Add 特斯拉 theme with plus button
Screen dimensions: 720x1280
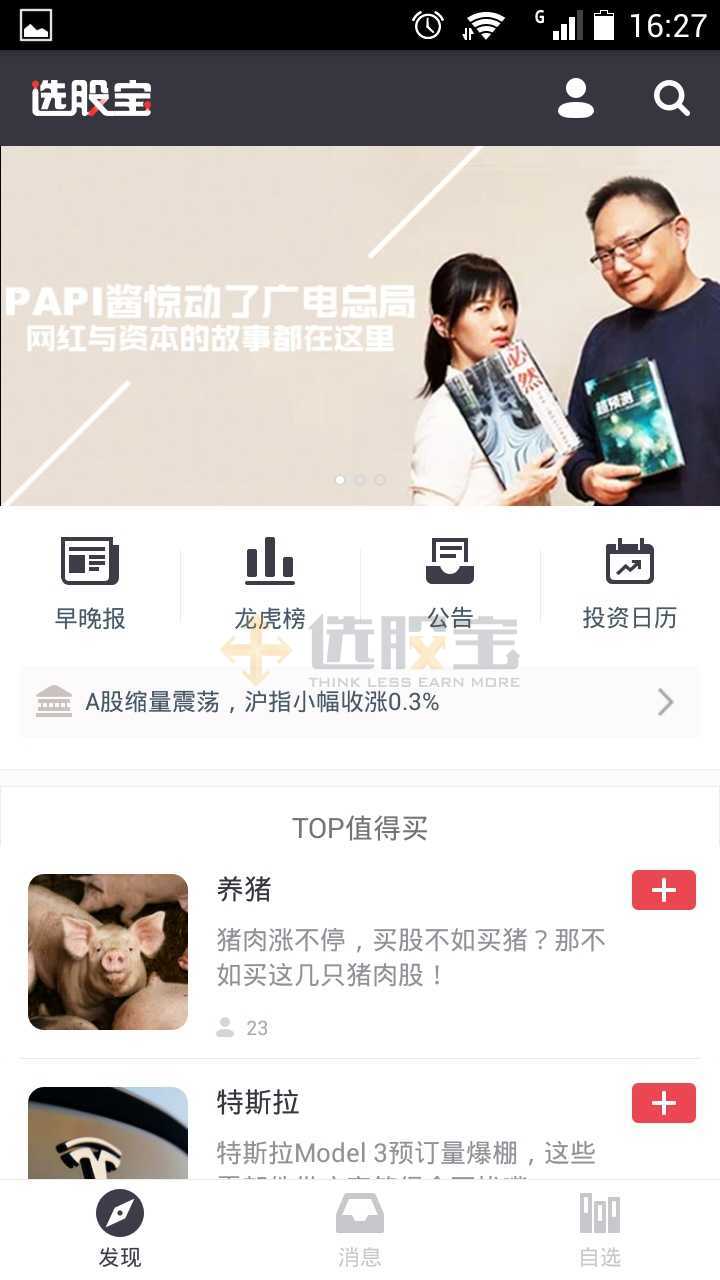click(x=663, y=1103)
